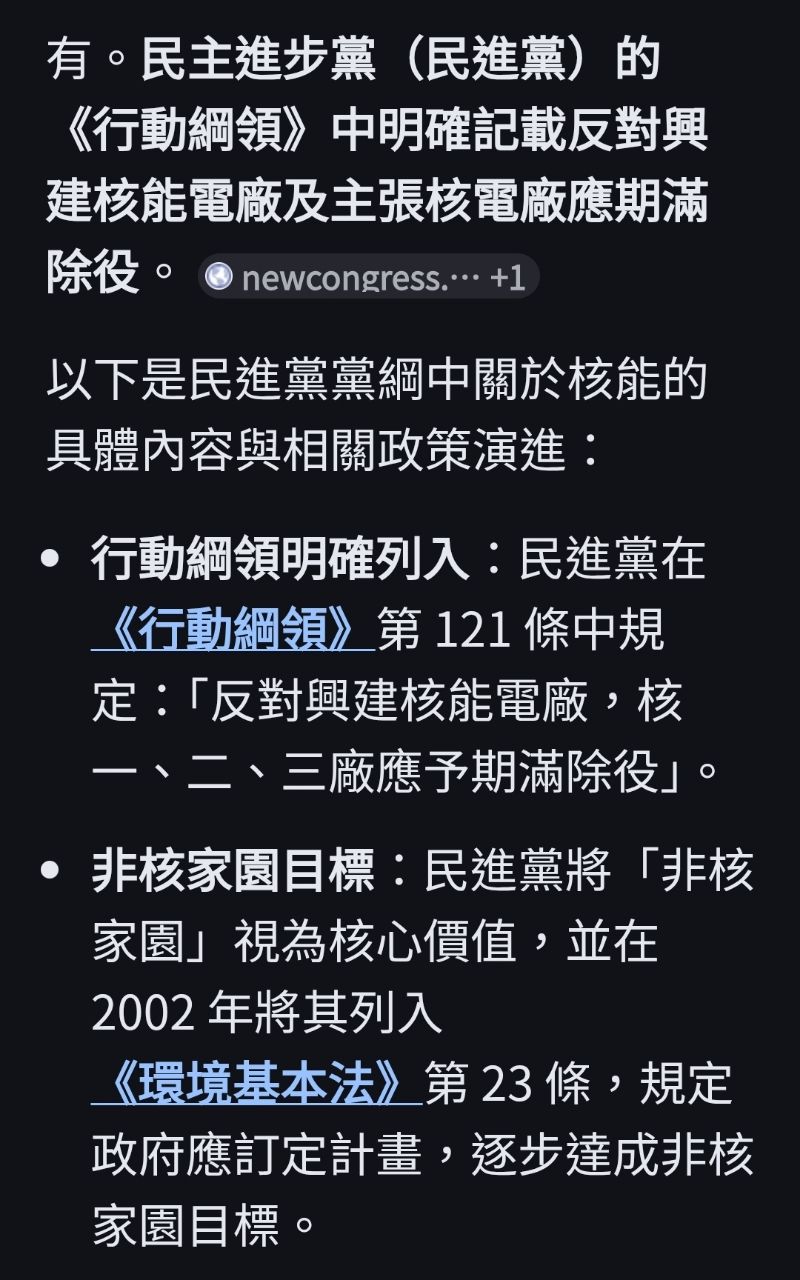Viewport: 800px width, 1280px height.
Task: Open the 《行動綱領》 link
Action: 233,631
